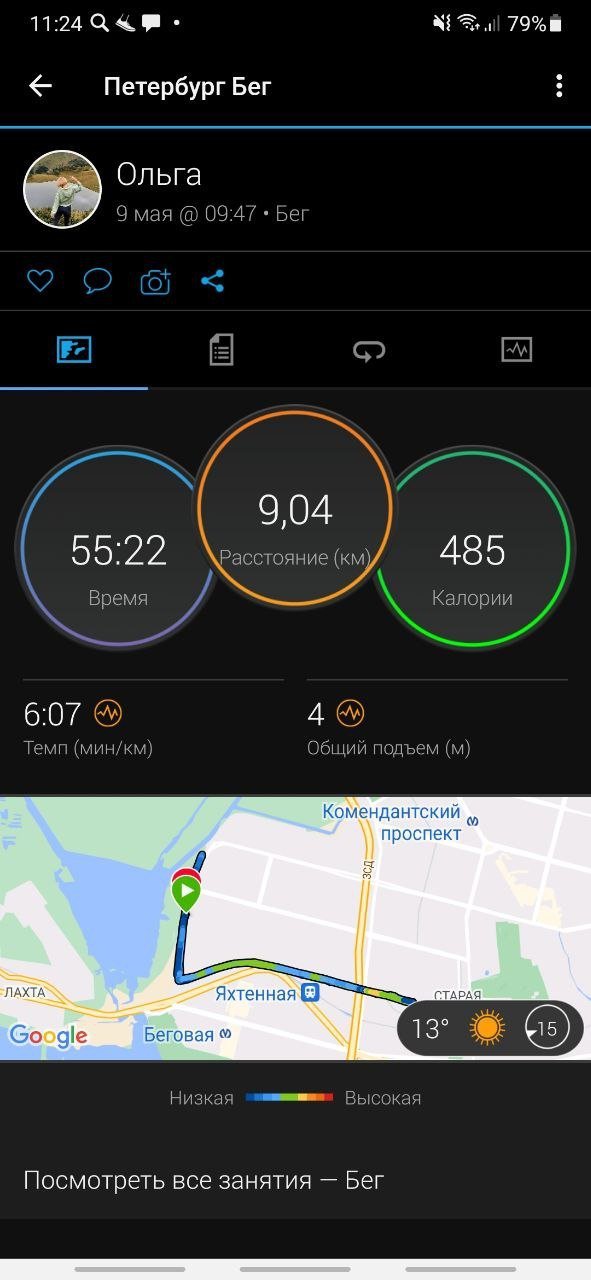Switch to the charts tab

pyautogui.click(x=517, y=350)
